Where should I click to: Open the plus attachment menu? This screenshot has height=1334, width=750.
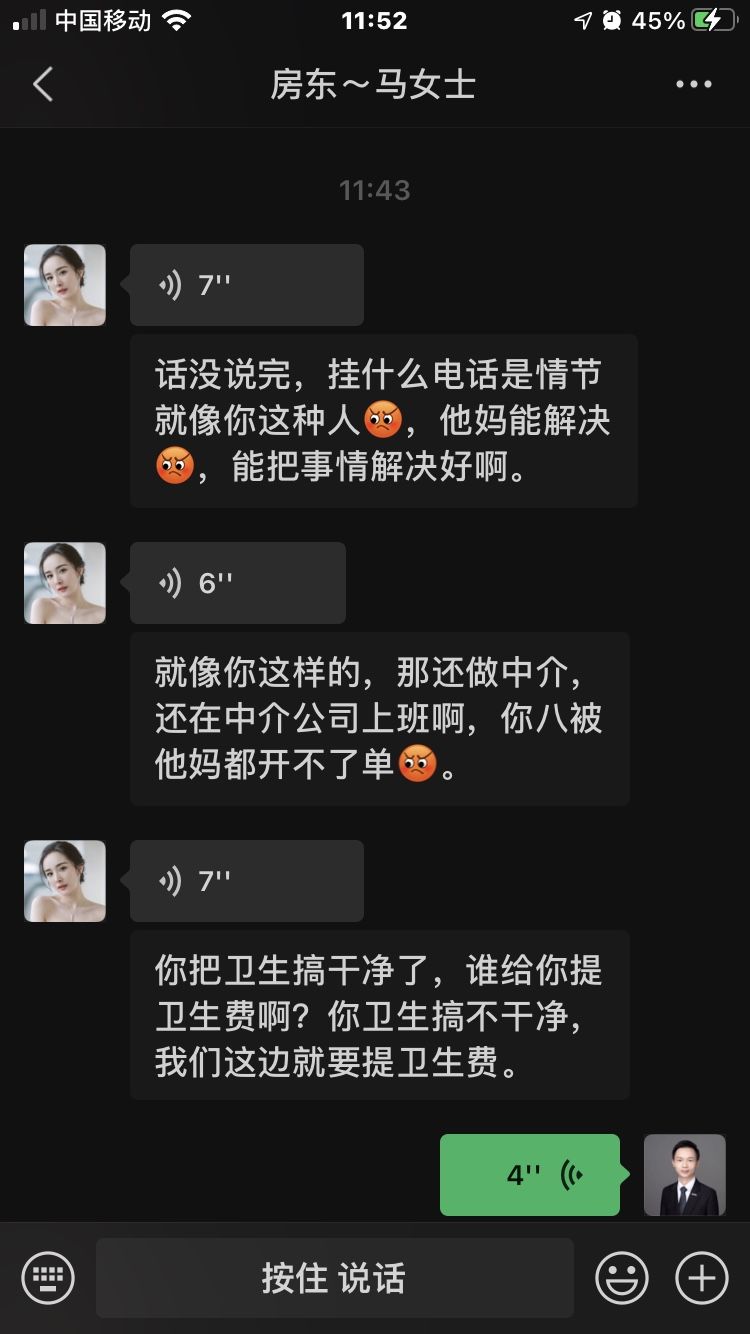(701, 1277)
